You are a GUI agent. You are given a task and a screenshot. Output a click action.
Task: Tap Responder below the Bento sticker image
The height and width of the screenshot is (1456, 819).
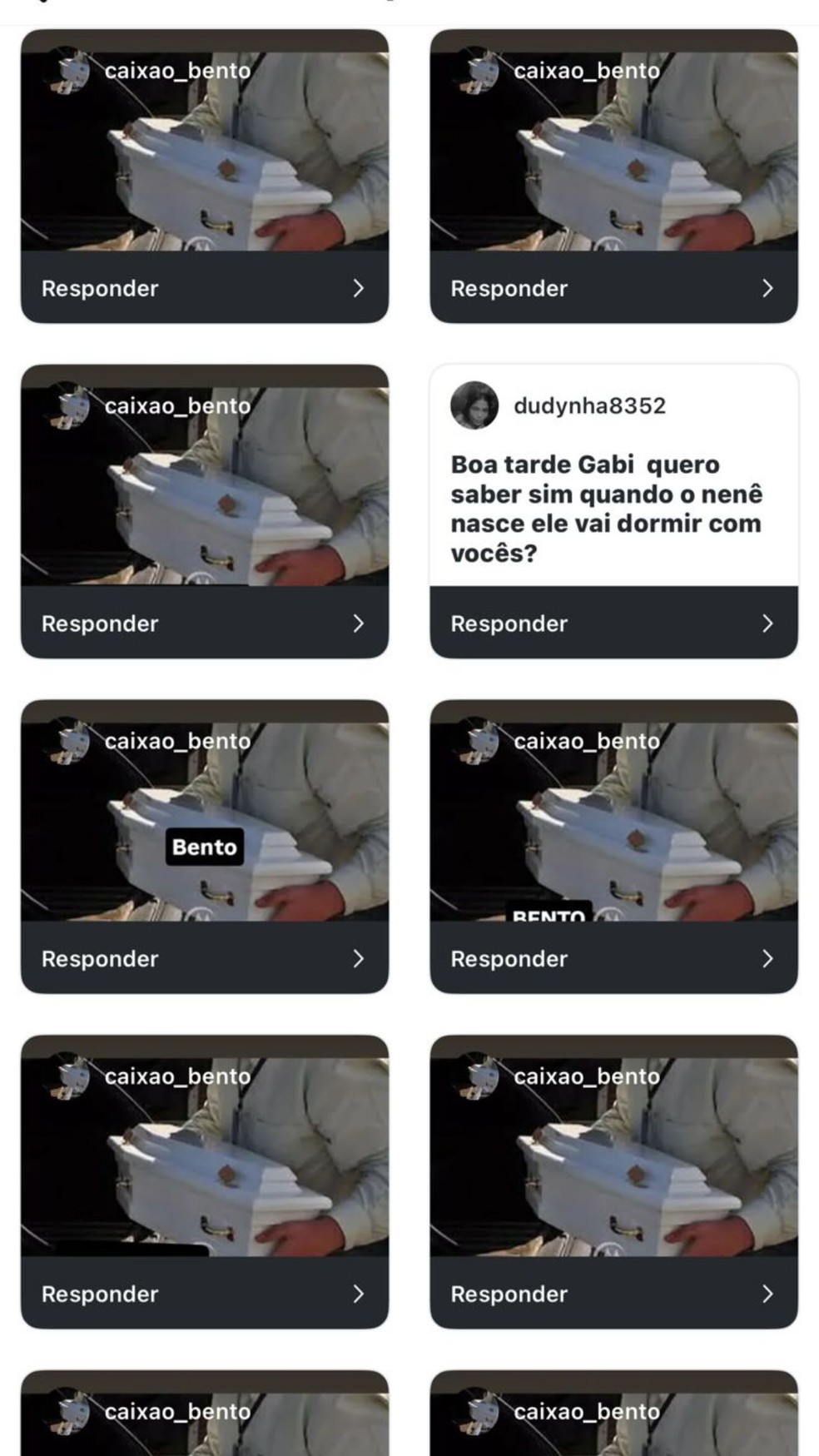tap(100, 959)
